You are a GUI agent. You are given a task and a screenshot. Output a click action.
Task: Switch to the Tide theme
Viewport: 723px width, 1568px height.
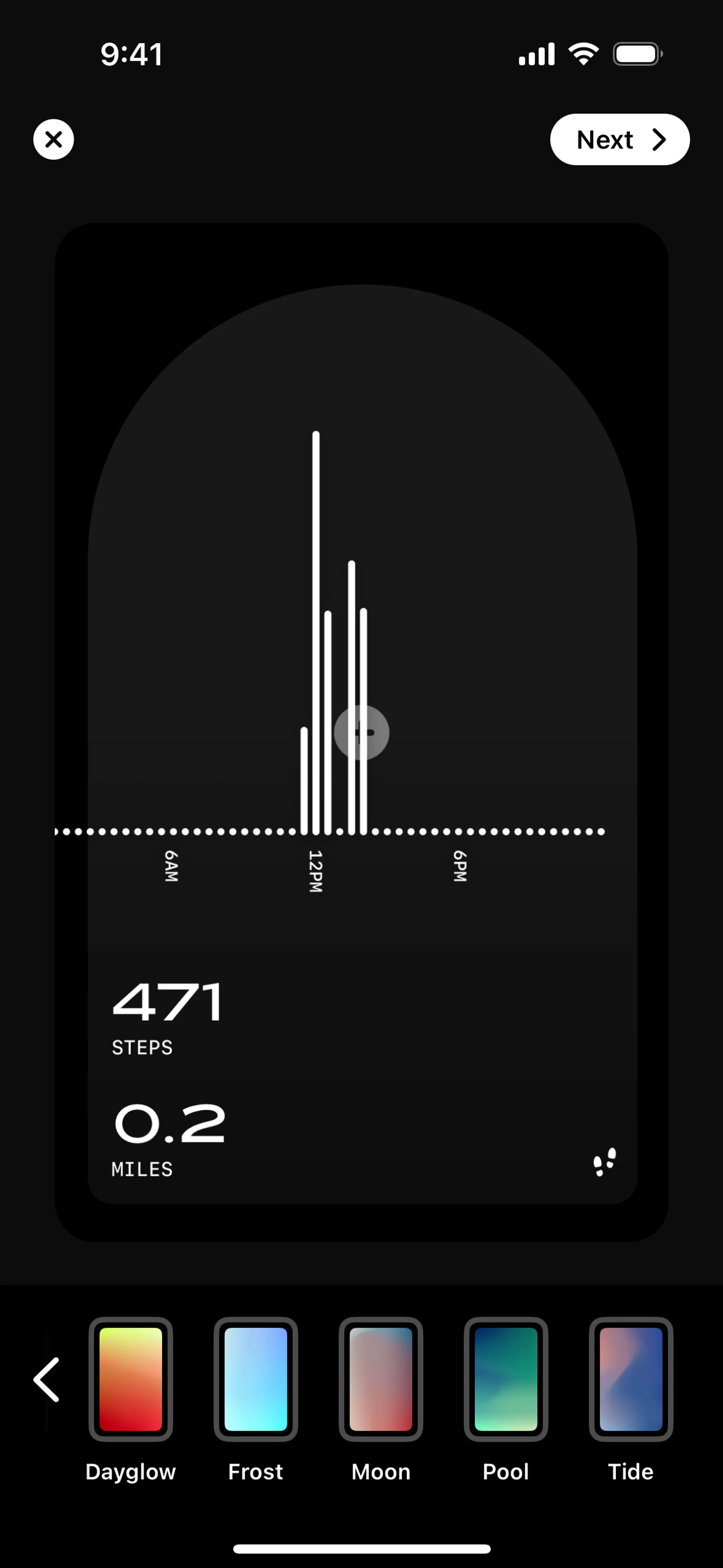point(630,1379)
